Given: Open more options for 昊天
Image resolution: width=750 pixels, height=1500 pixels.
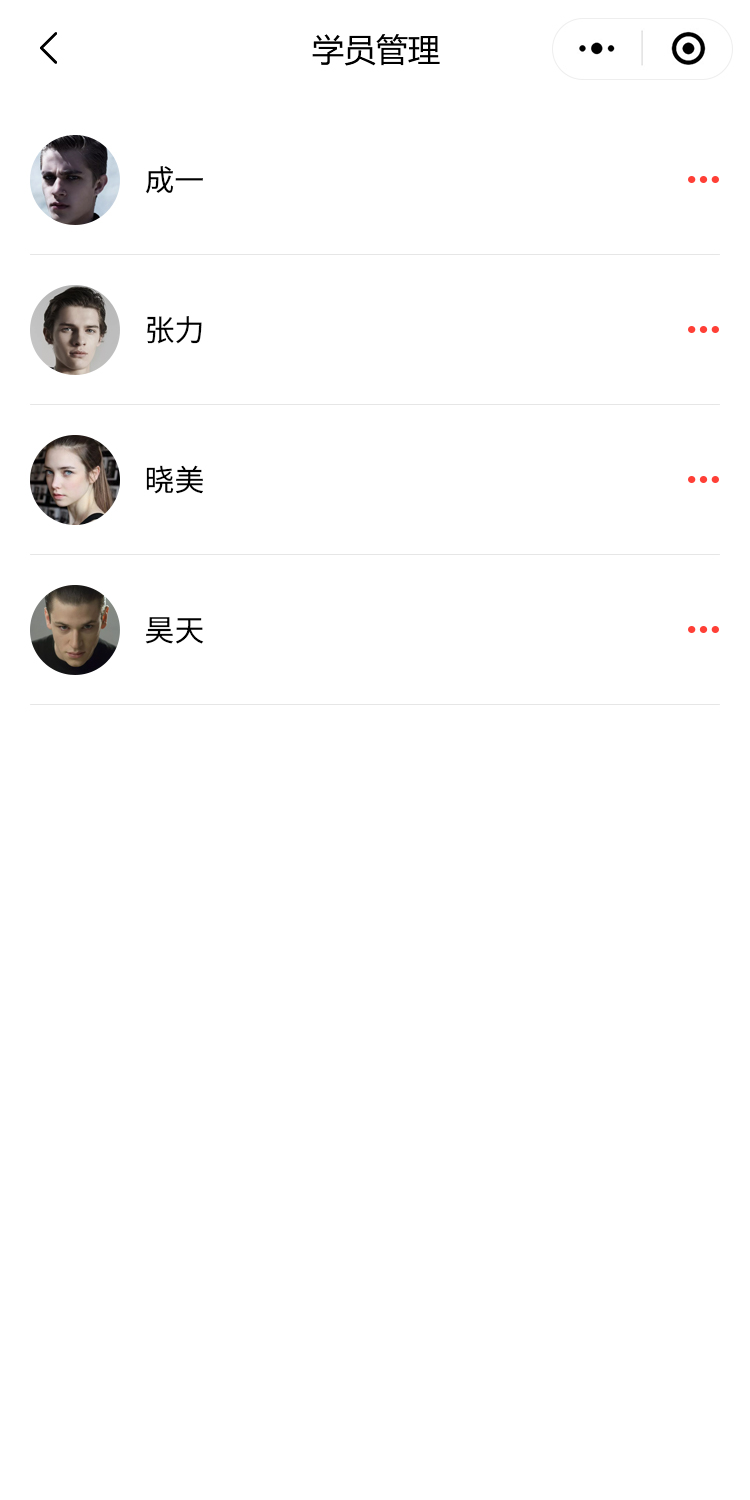Looking at the screenshot, I should [x=703, y=630].
